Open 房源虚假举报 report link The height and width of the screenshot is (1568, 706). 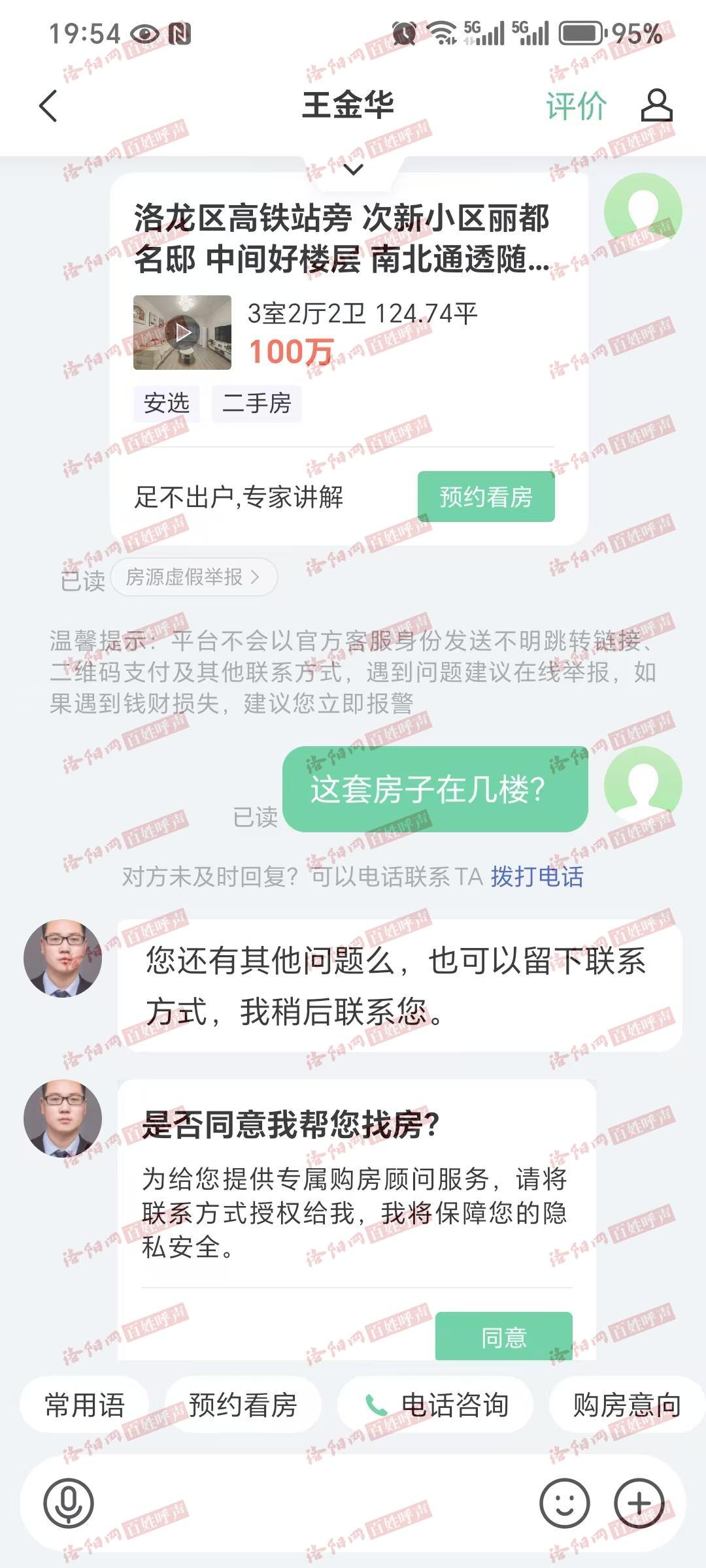pyautogui.click(x=193, y=578)
